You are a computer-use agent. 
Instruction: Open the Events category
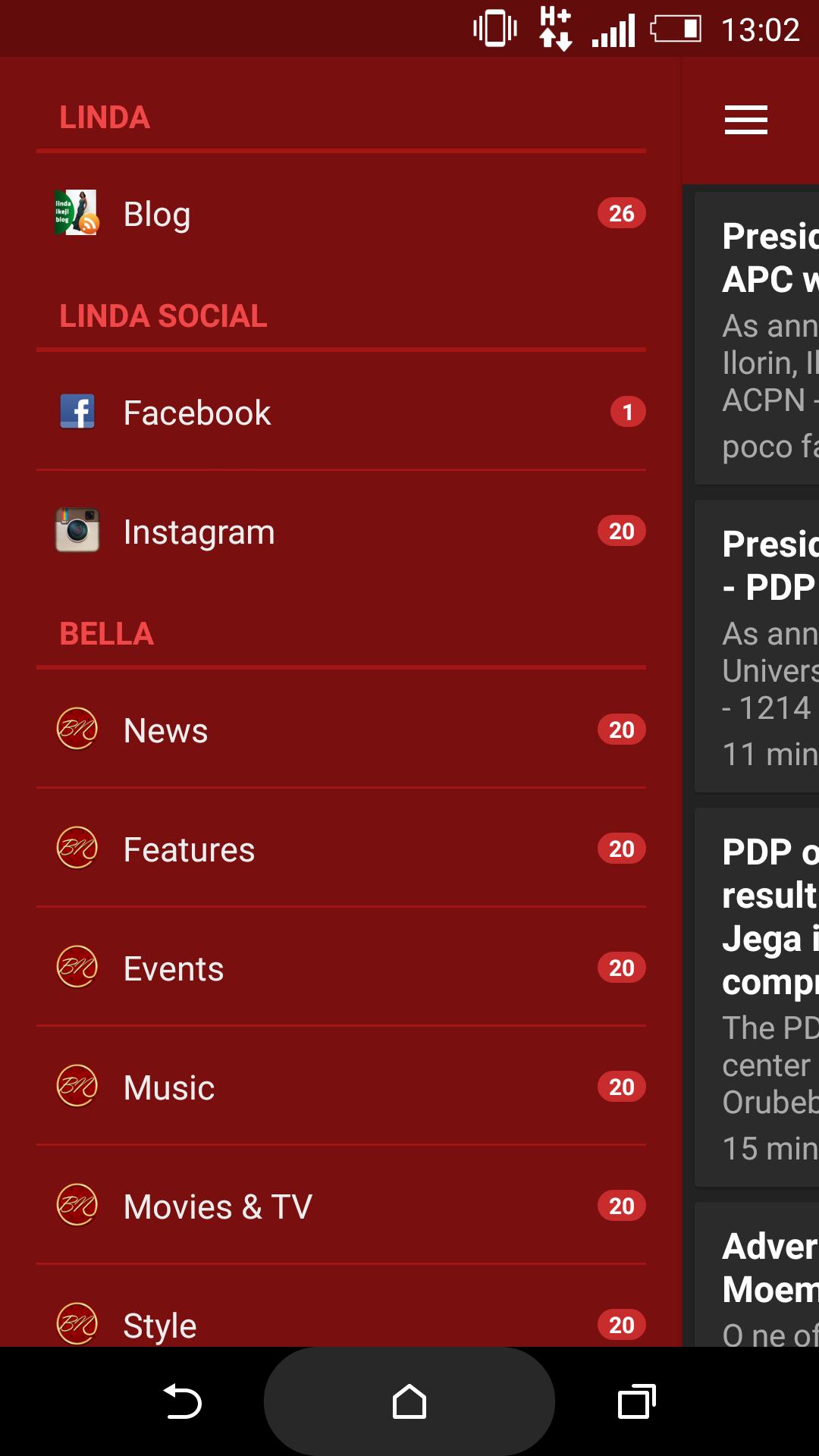tap(341, 968)
